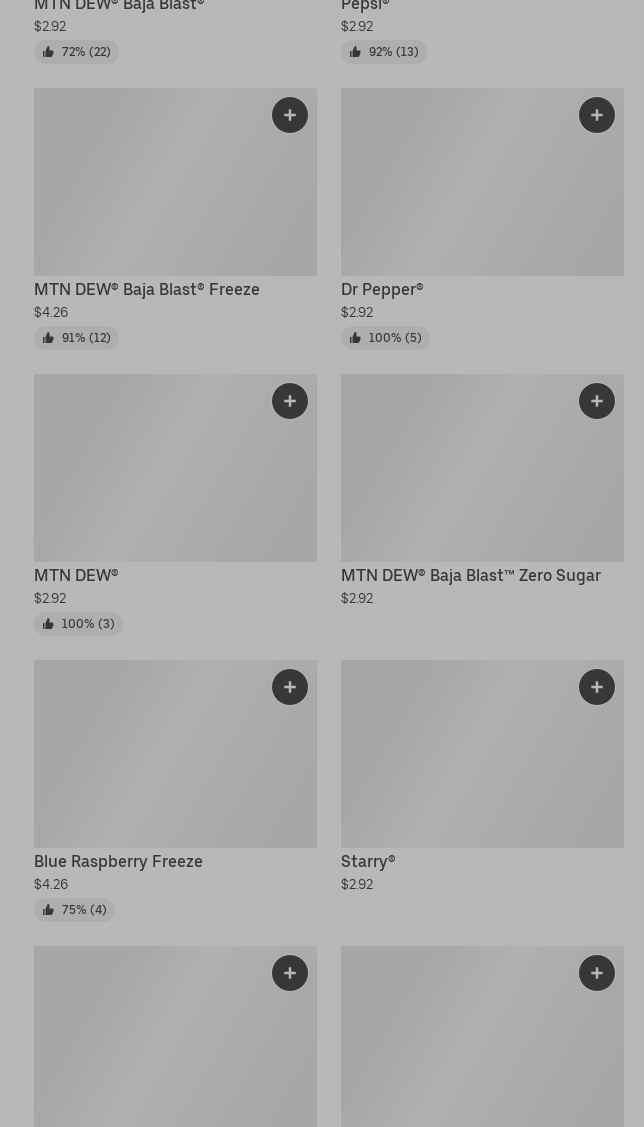Open MTN DEW Baja Blast Freeze item

pos(147,289)
